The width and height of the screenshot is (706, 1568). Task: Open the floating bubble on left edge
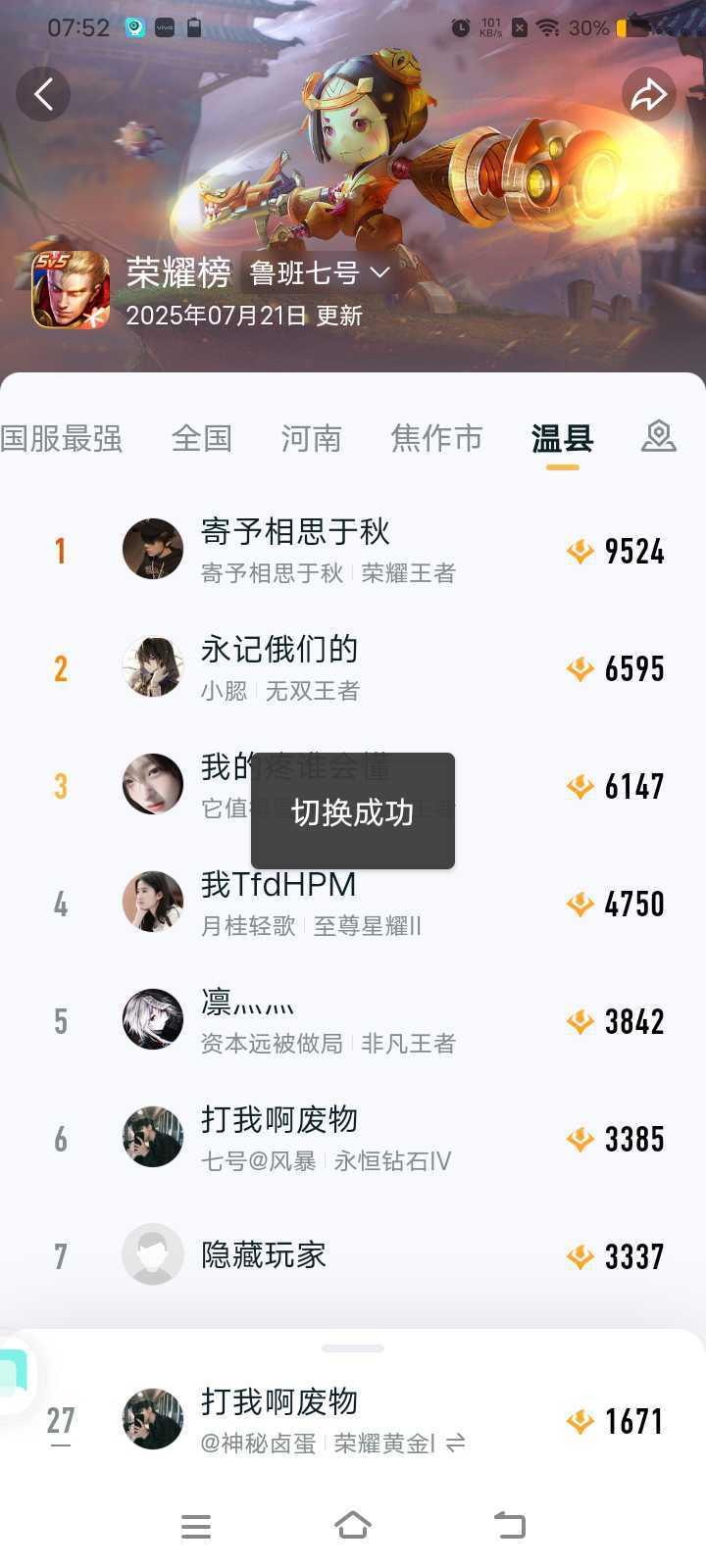coord(16,1374)
